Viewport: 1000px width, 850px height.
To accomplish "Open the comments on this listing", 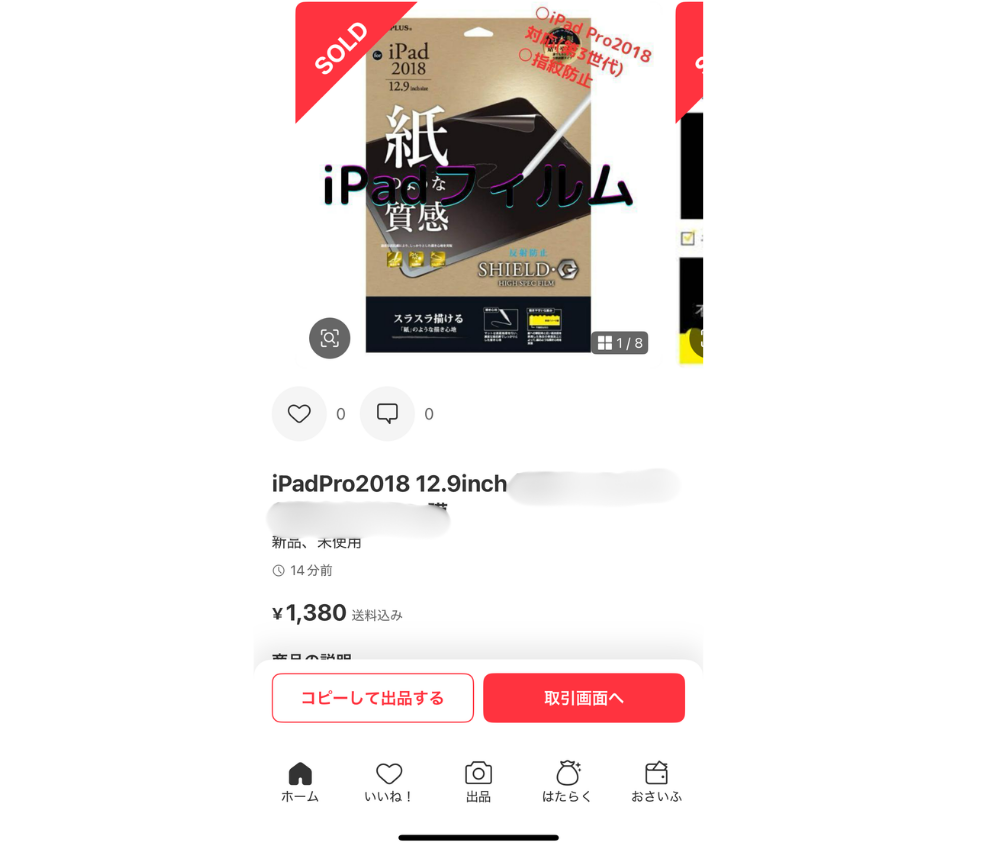I will (x=387, y=414).
